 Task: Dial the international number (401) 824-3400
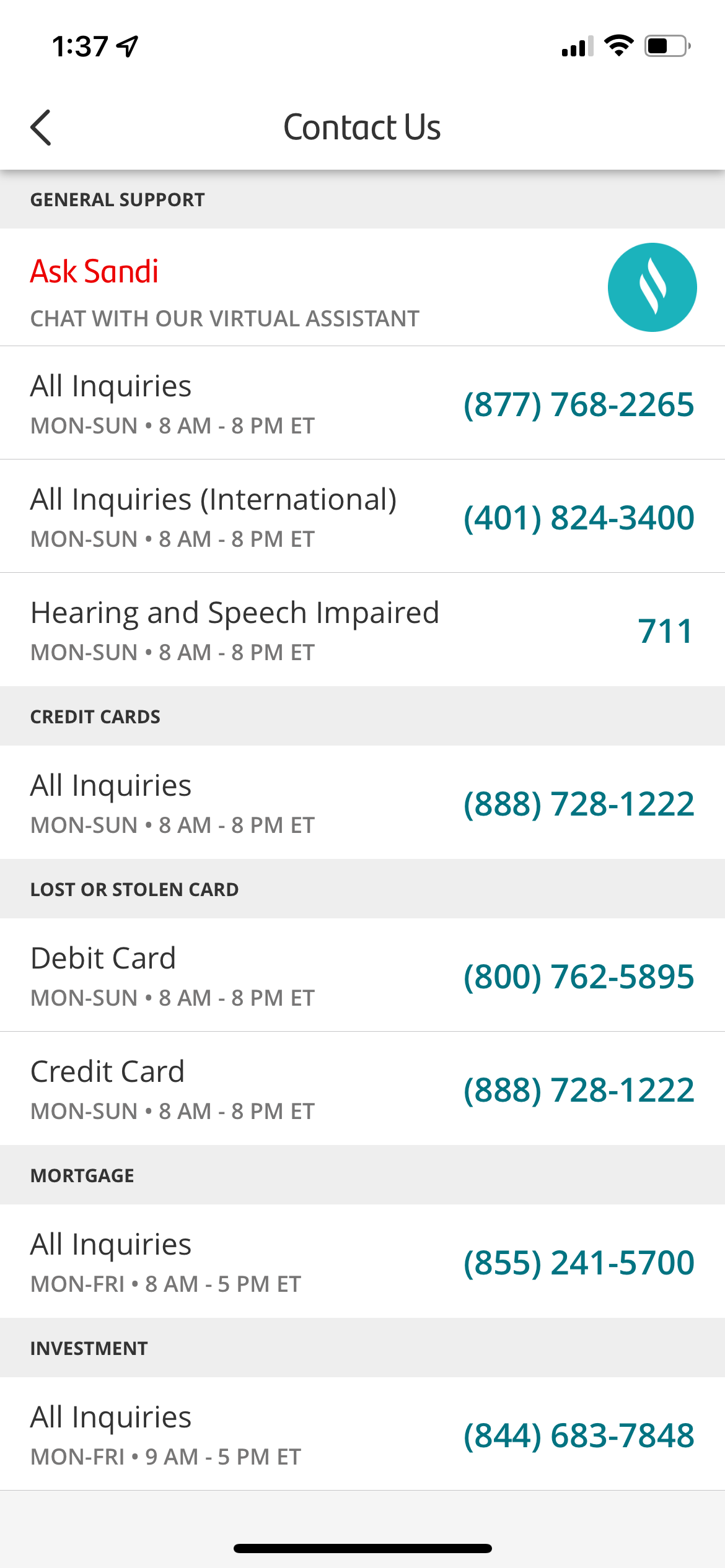(579, 518)
